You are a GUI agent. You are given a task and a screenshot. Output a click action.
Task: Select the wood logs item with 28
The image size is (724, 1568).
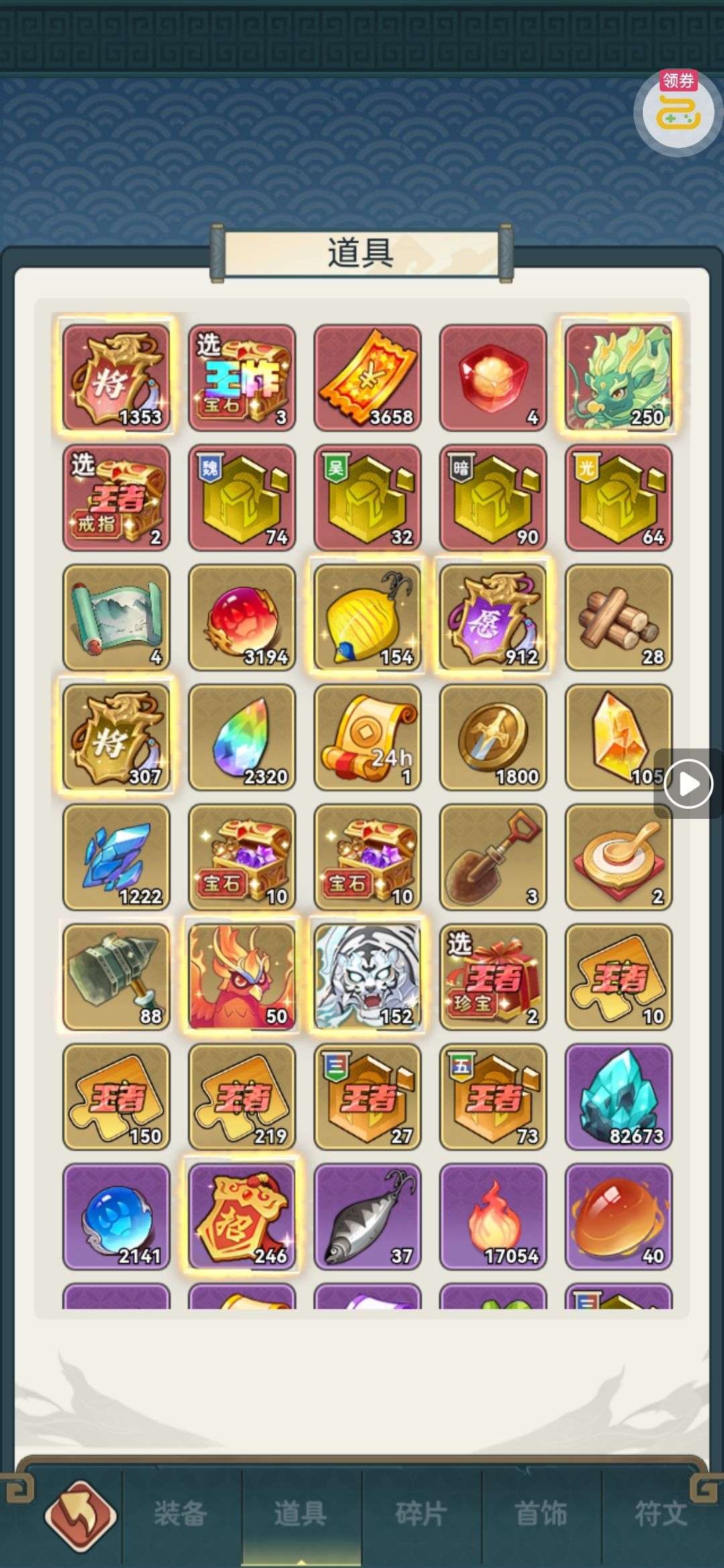[x=618, y=618]
